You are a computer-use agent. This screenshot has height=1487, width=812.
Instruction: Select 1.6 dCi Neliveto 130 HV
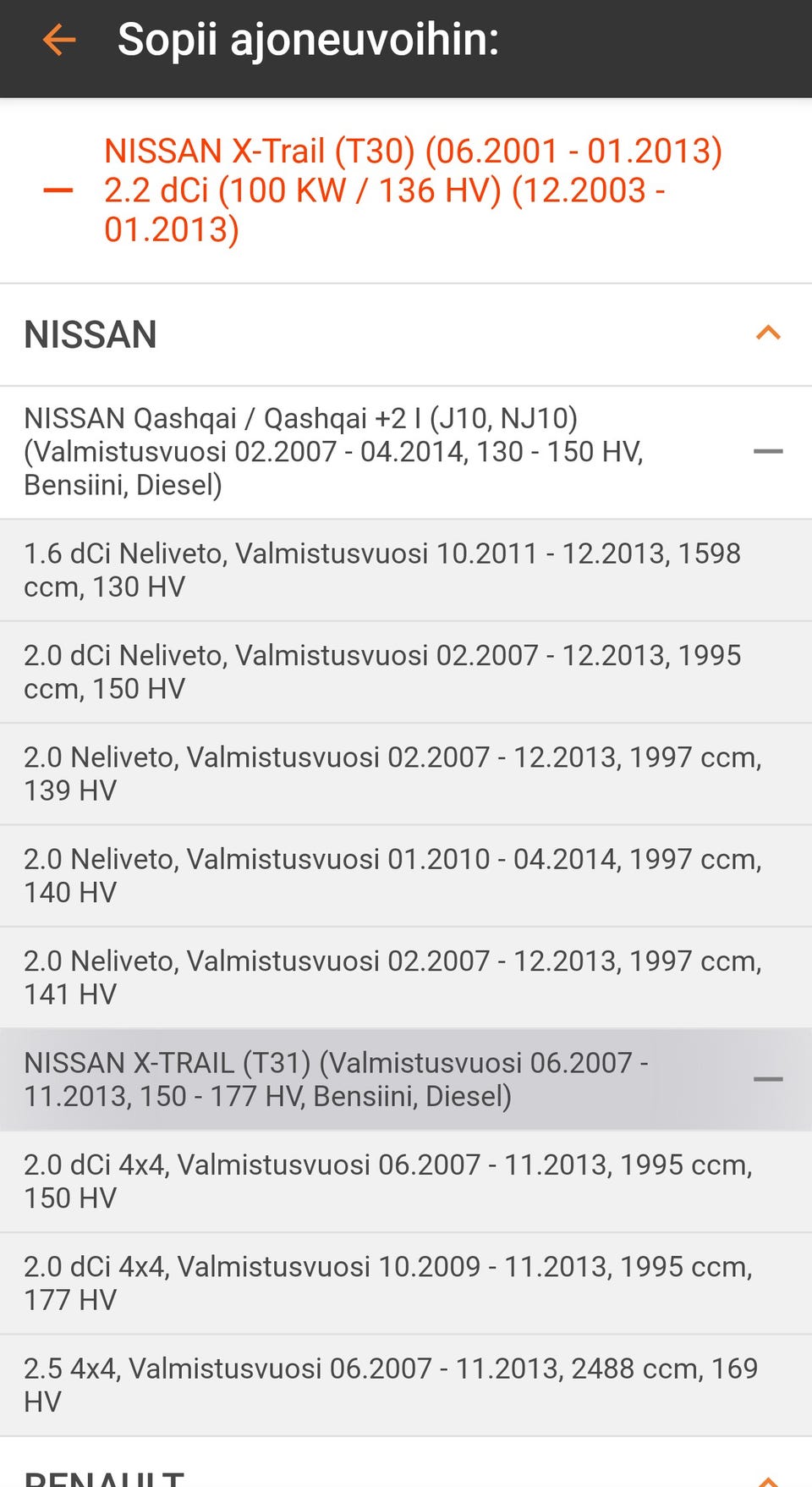[x=382, y=570]
